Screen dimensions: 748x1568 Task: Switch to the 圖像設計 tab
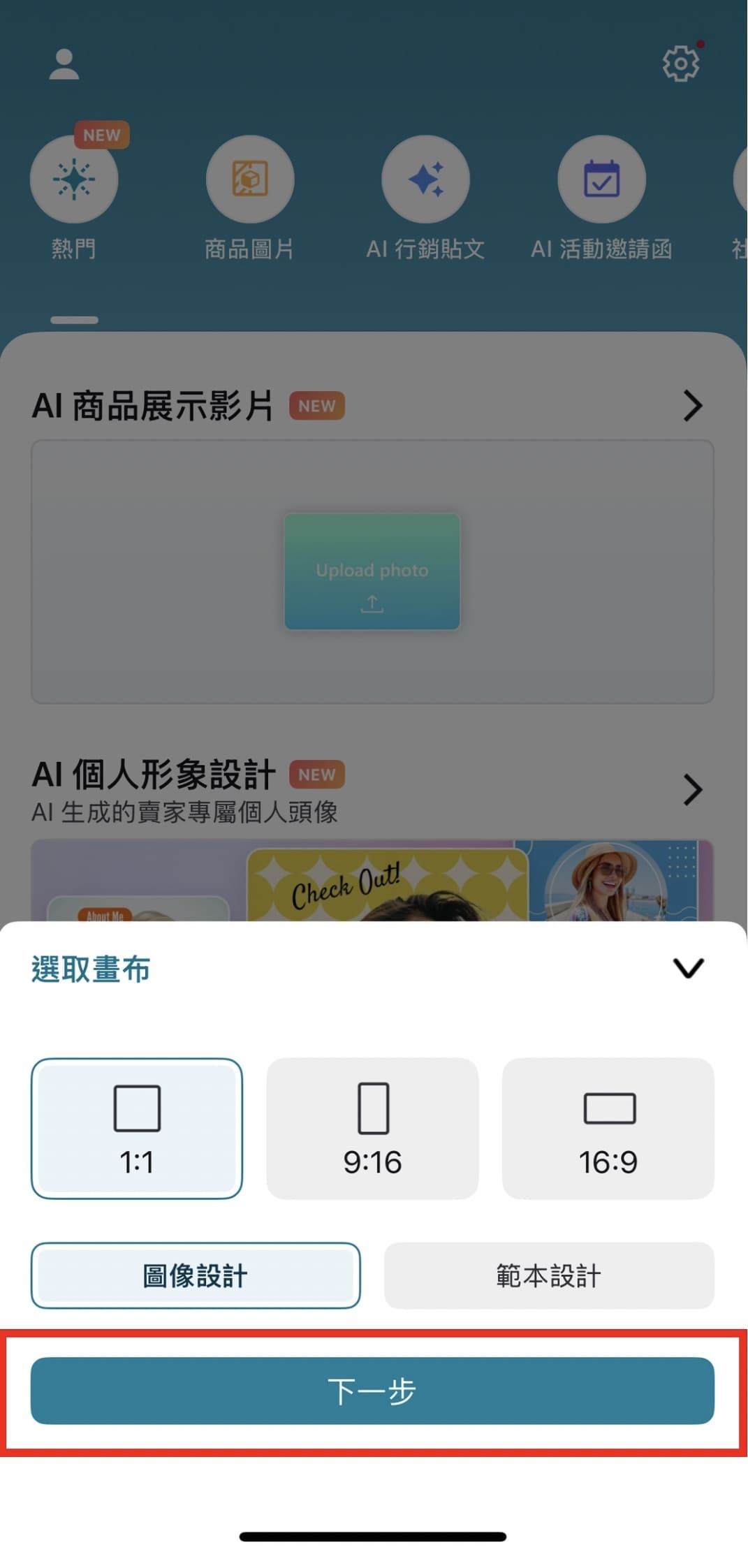click(x=196, y=1275)
